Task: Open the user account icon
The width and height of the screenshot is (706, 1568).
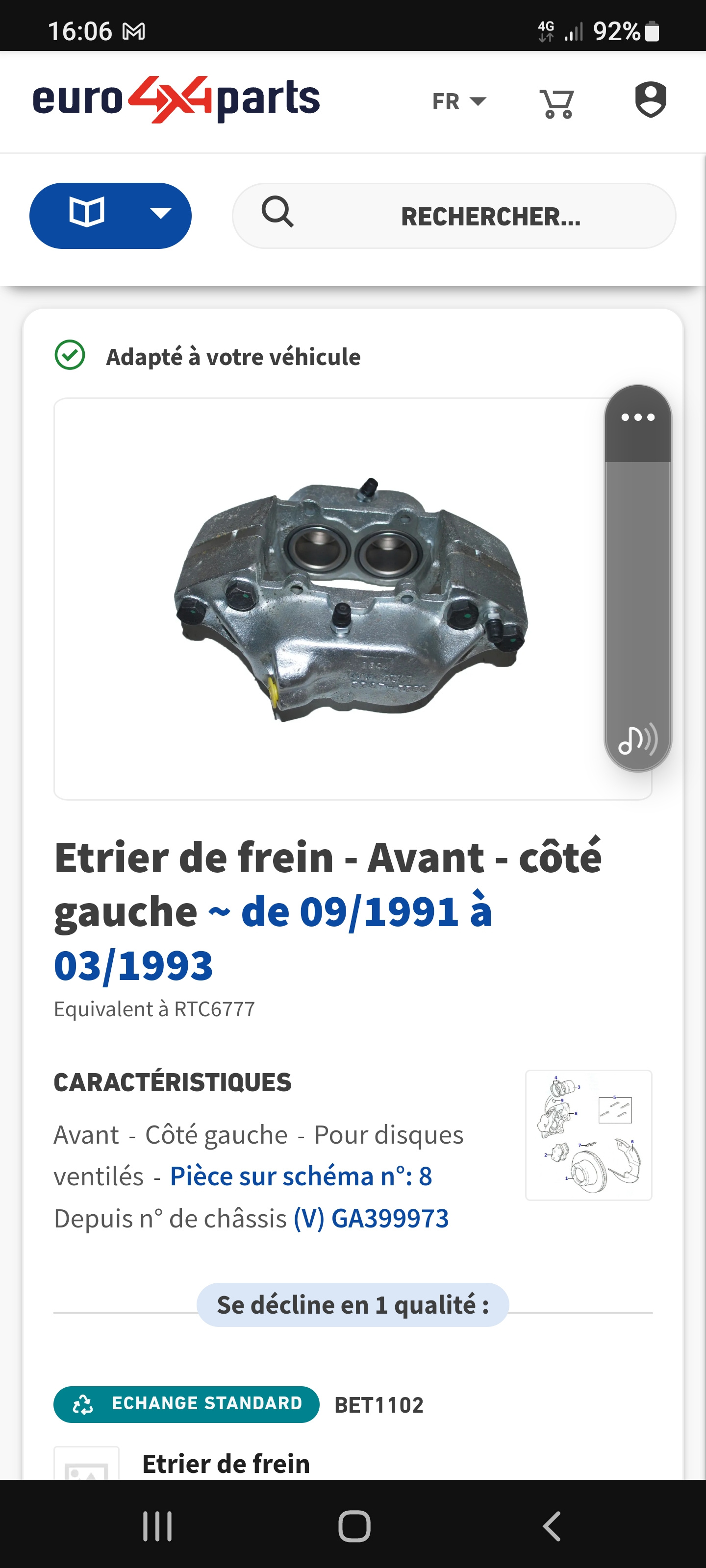Action: coord(650,99)
